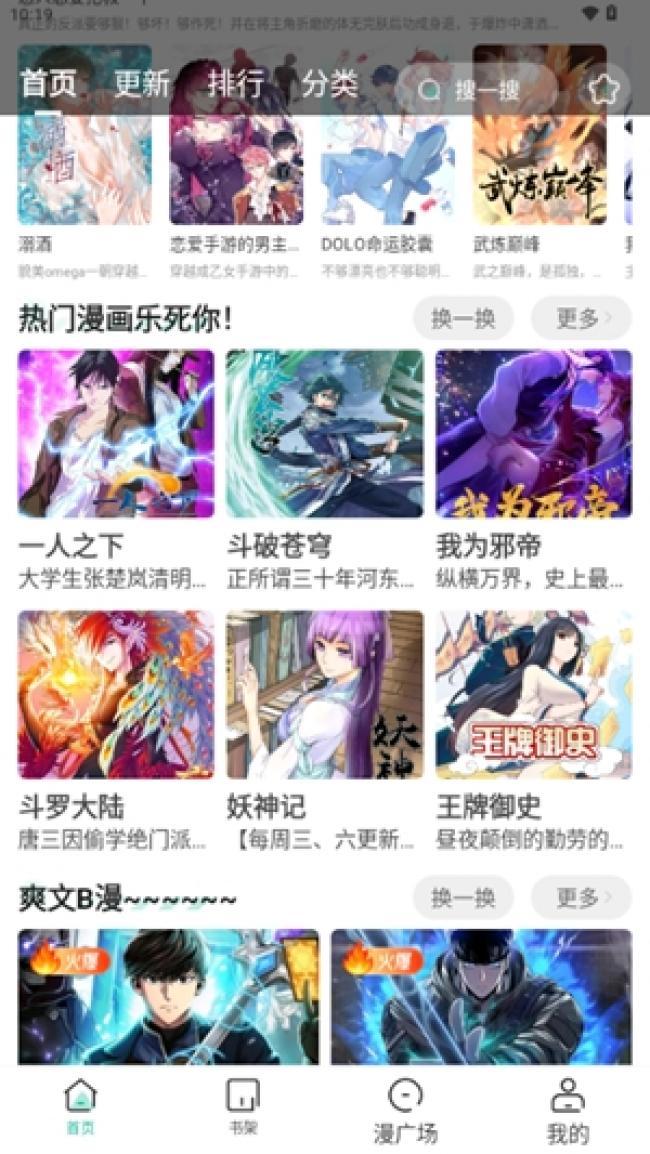Open the 搜一搜 search box
The width and height of the screenshot is (650, 1154).
coord(476,90)
